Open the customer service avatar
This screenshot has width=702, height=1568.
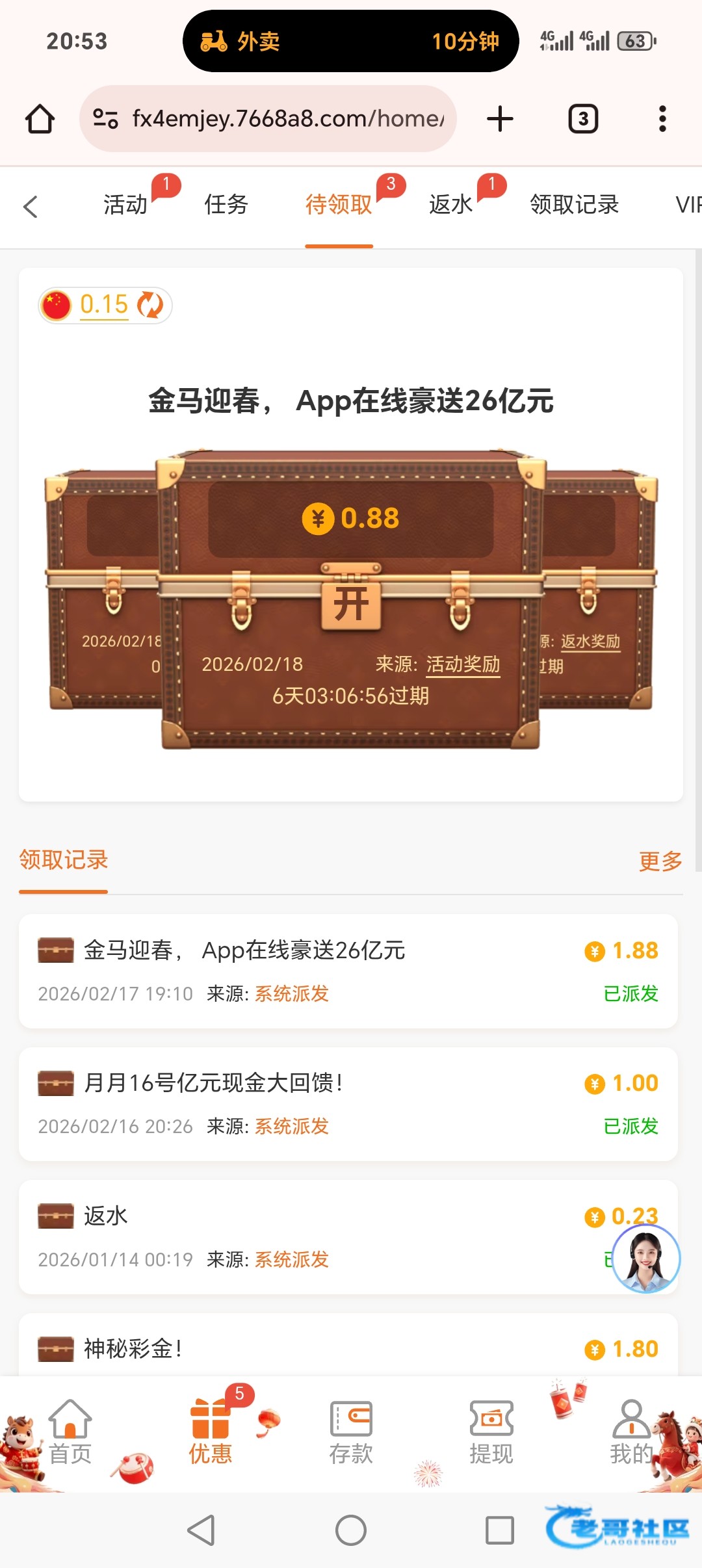coord(645,1259)
